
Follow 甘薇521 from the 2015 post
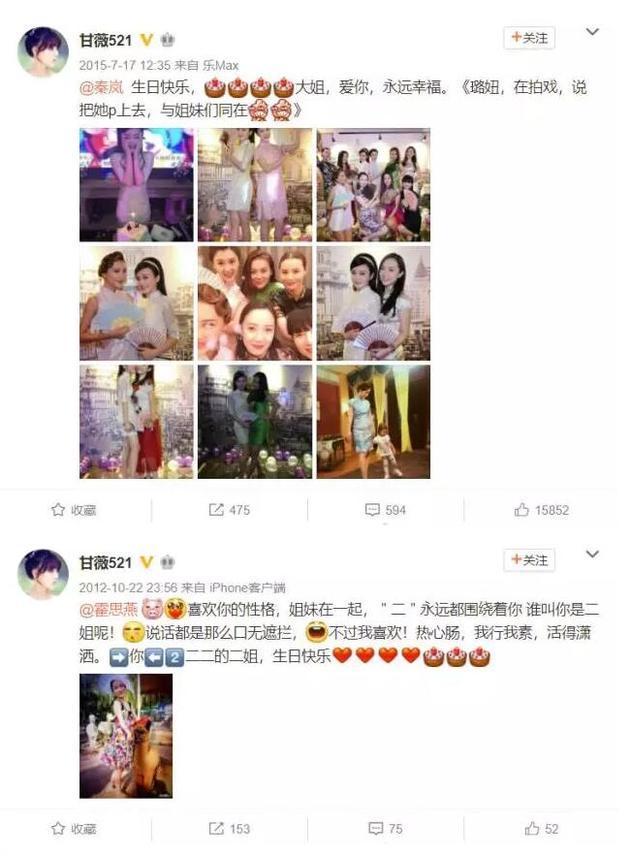coord(529,38)
